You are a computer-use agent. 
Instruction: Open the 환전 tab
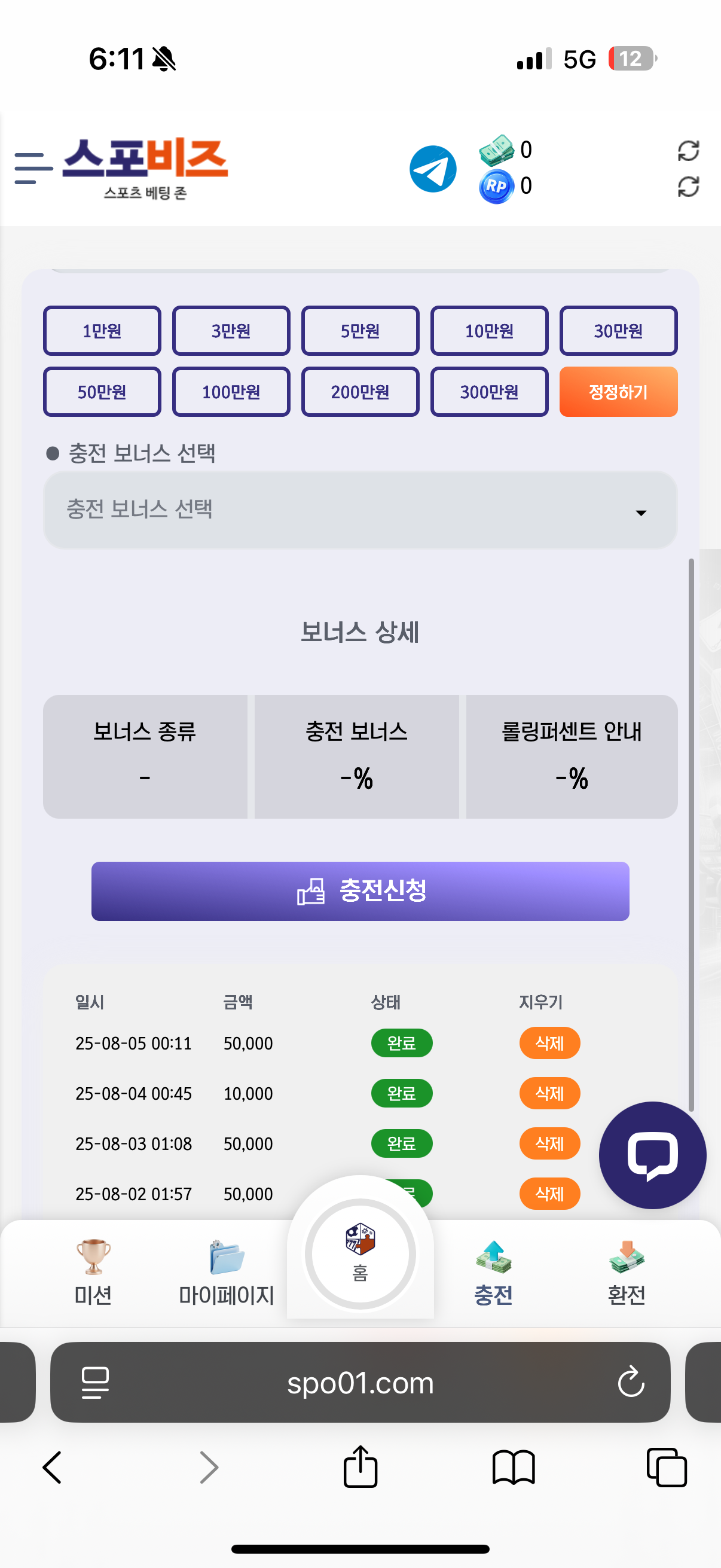click(x=626, y=1272)
